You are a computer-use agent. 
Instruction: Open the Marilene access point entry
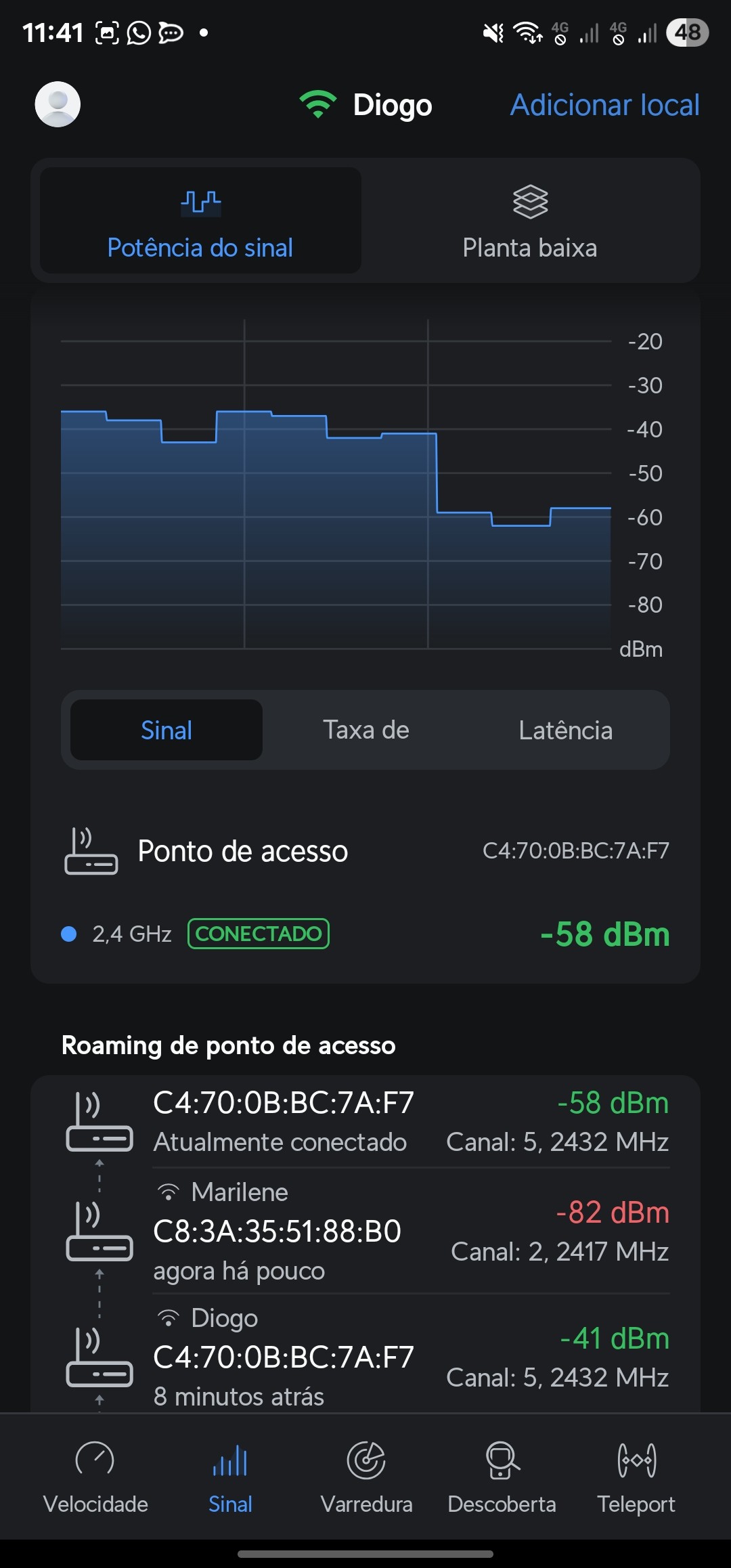(365, 1231)
